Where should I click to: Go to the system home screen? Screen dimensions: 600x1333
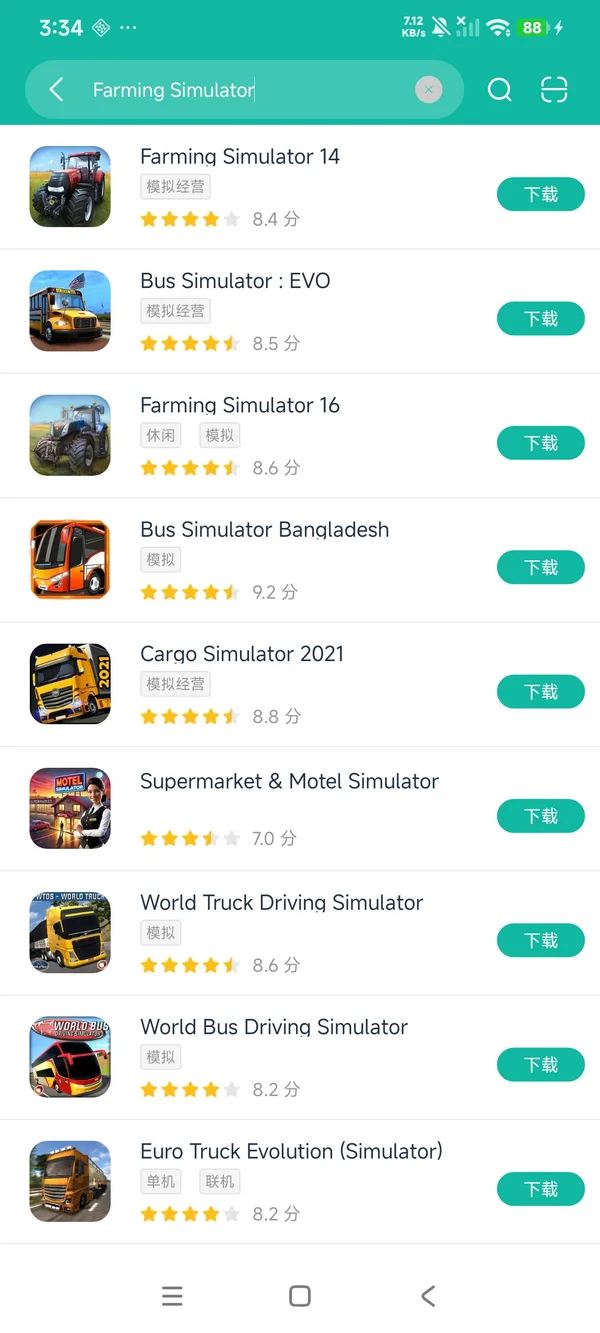pyautogui.click(x=299, y=1296)
